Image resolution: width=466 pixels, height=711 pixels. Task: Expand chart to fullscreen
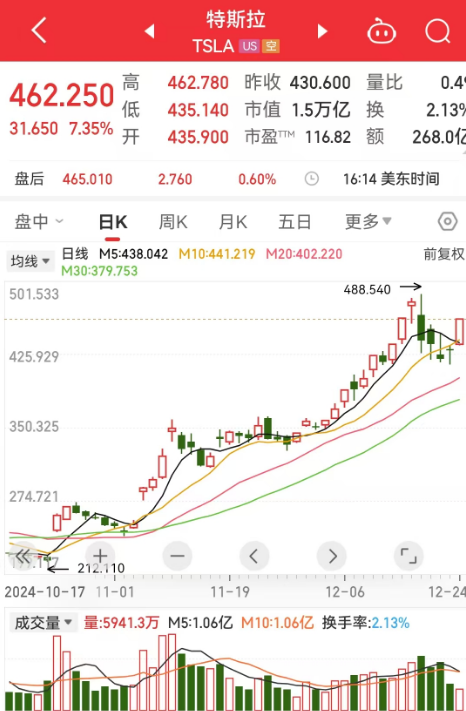tap(408, 555)
